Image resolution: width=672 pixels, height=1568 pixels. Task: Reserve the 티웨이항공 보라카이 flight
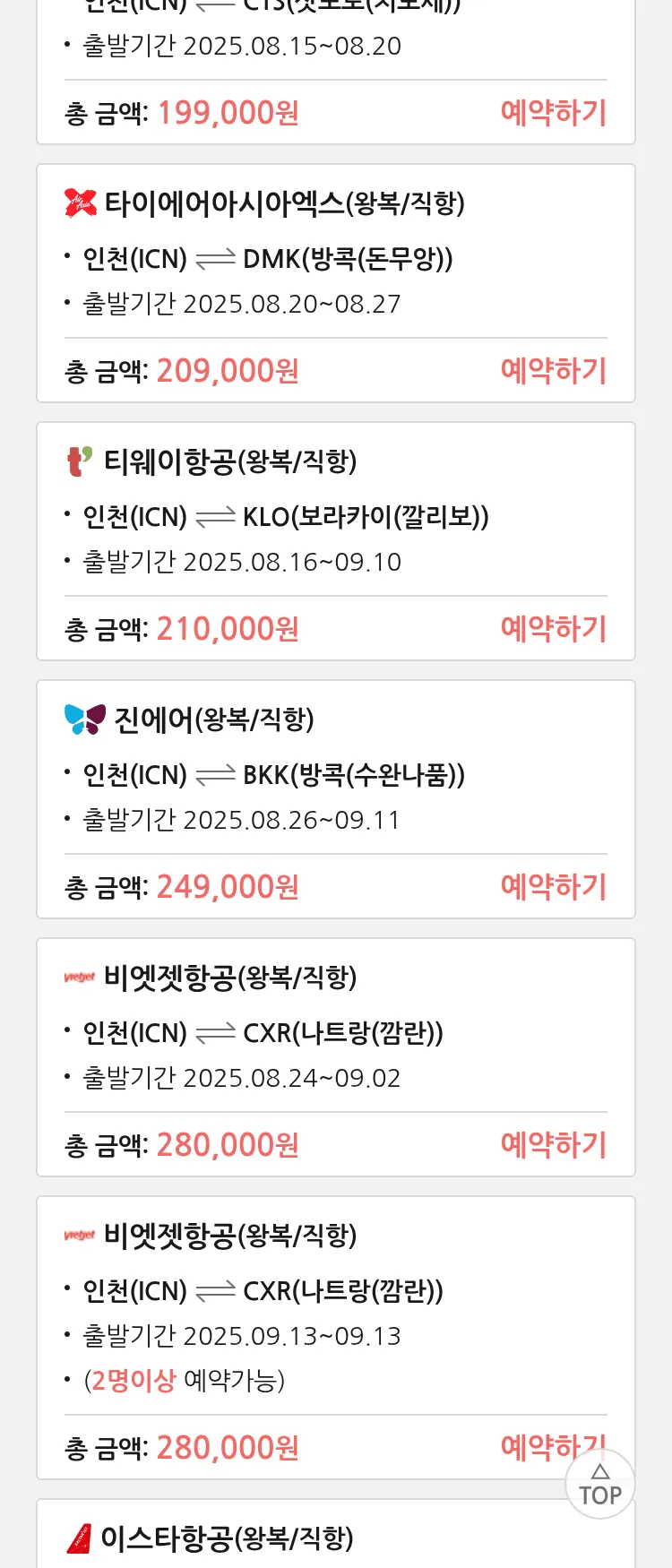point(553,629)
